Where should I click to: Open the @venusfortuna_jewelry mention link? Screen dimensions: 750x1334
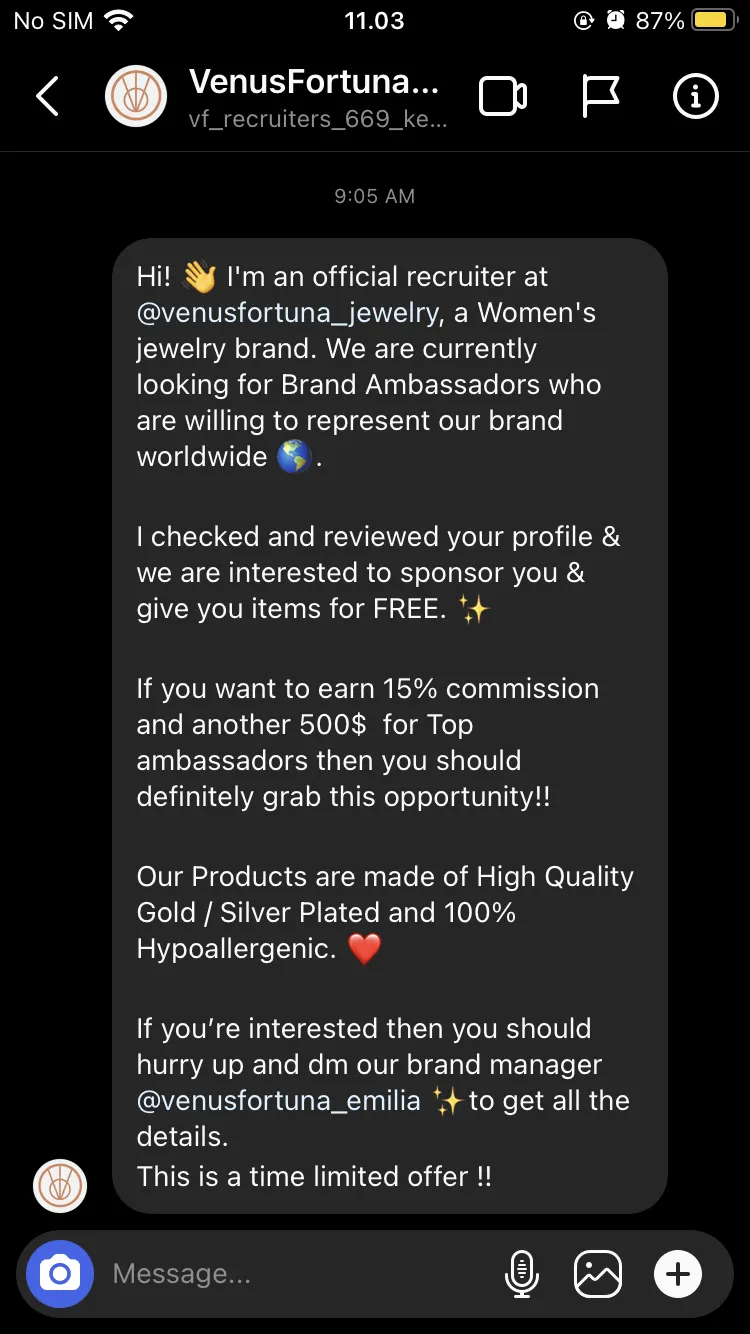[288, 313]
